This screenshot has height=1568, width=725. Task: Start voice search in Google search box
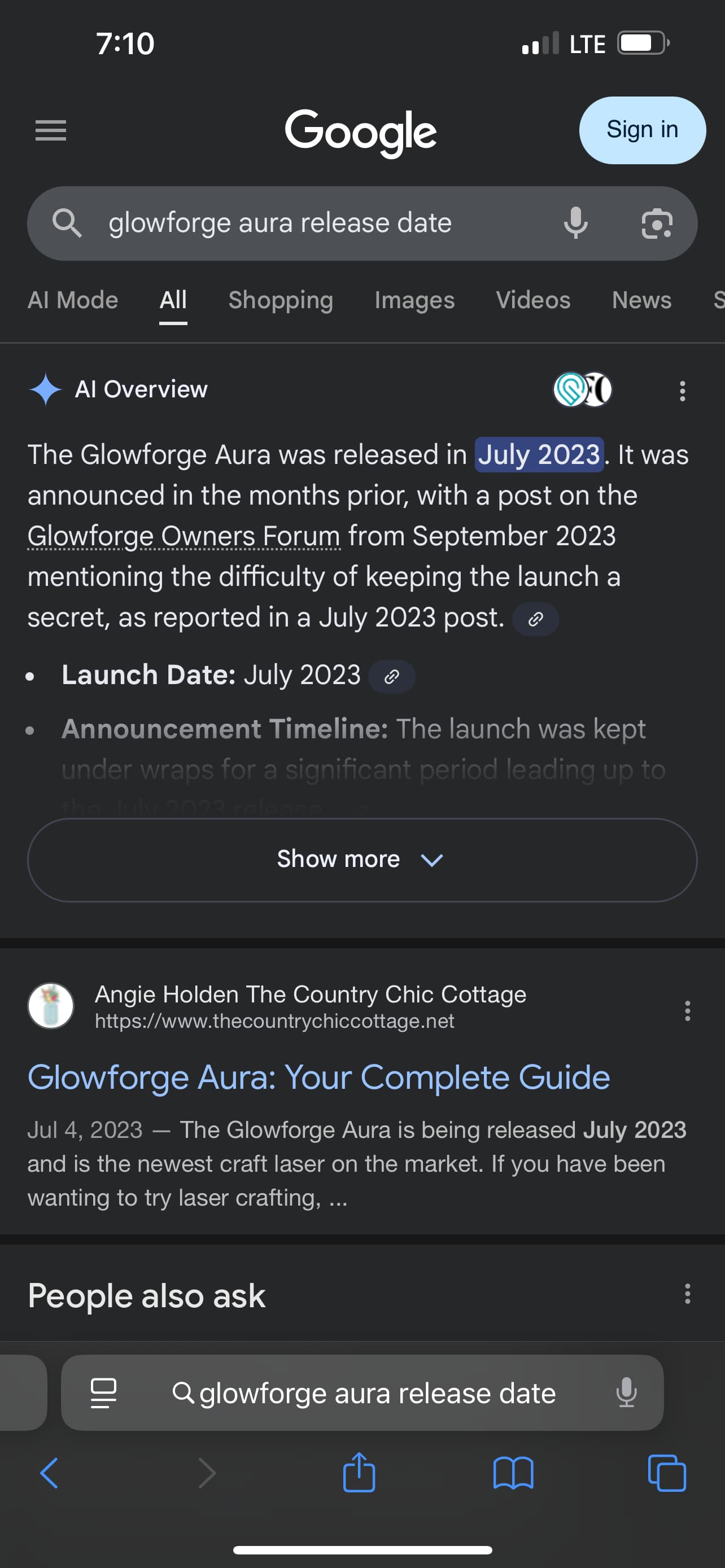click(x=575, y=224)
